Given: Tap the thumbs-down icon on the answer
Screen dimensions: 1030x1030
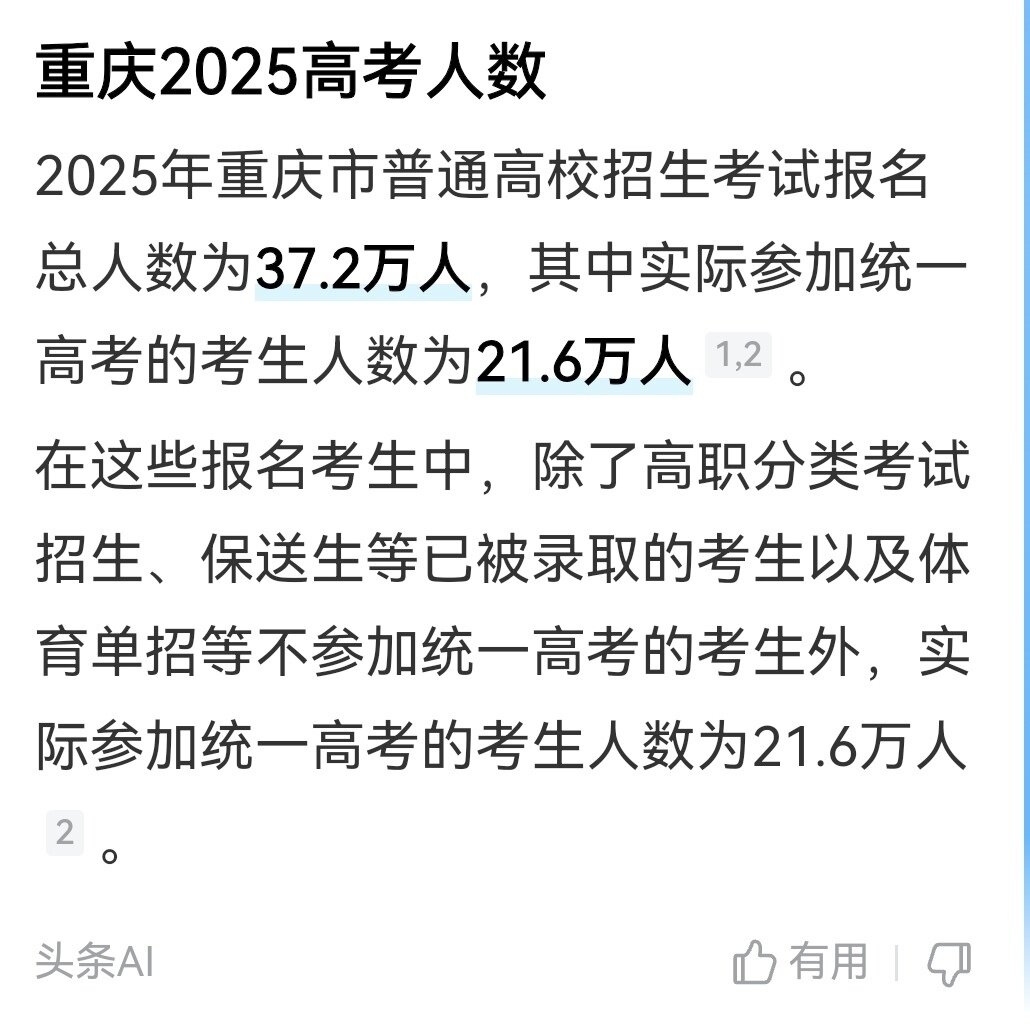Looking at the screenshot, I should coord(948,963).
